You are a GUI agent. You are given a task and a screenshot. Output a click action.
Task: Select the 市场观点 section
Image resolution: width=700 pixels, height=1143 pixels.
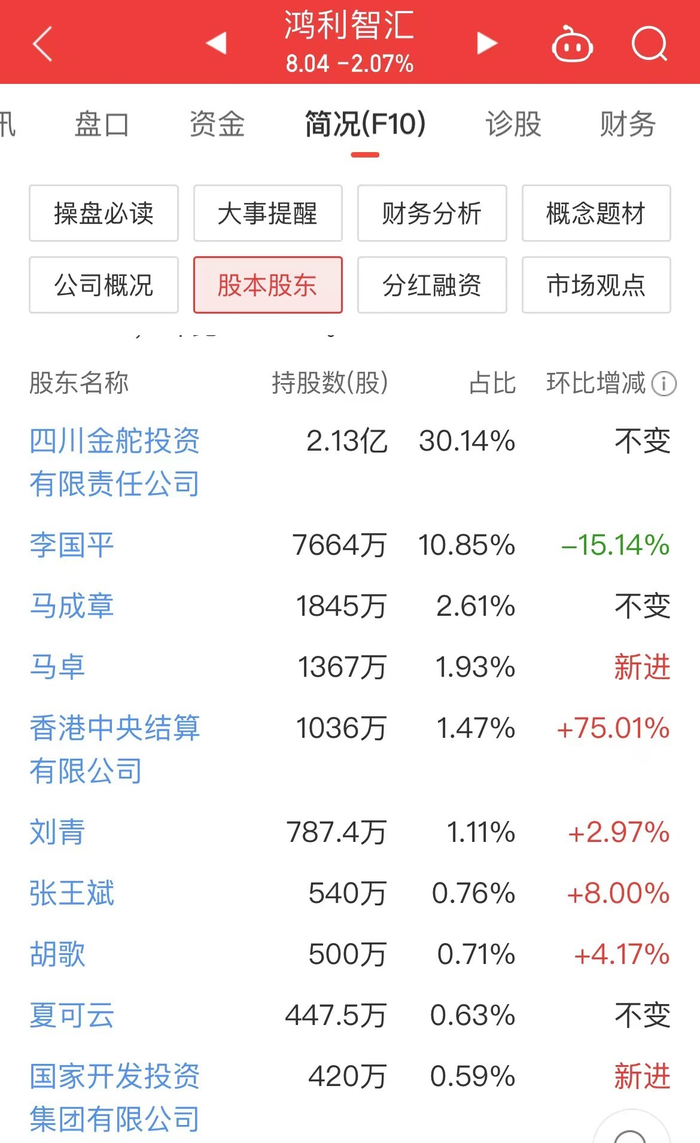point(596,285)
